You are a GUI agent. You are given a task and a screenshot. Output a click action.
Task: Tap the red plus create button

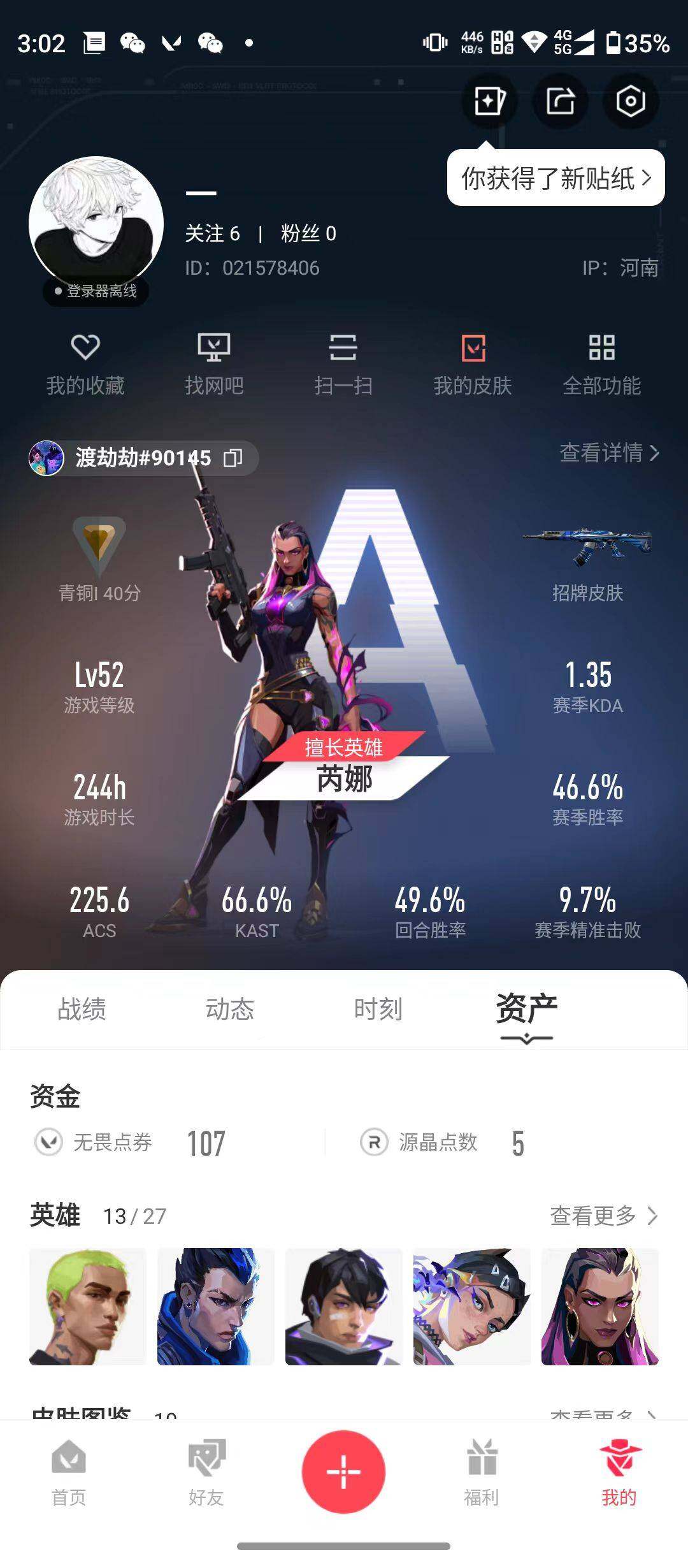(x=343, y=1472)
